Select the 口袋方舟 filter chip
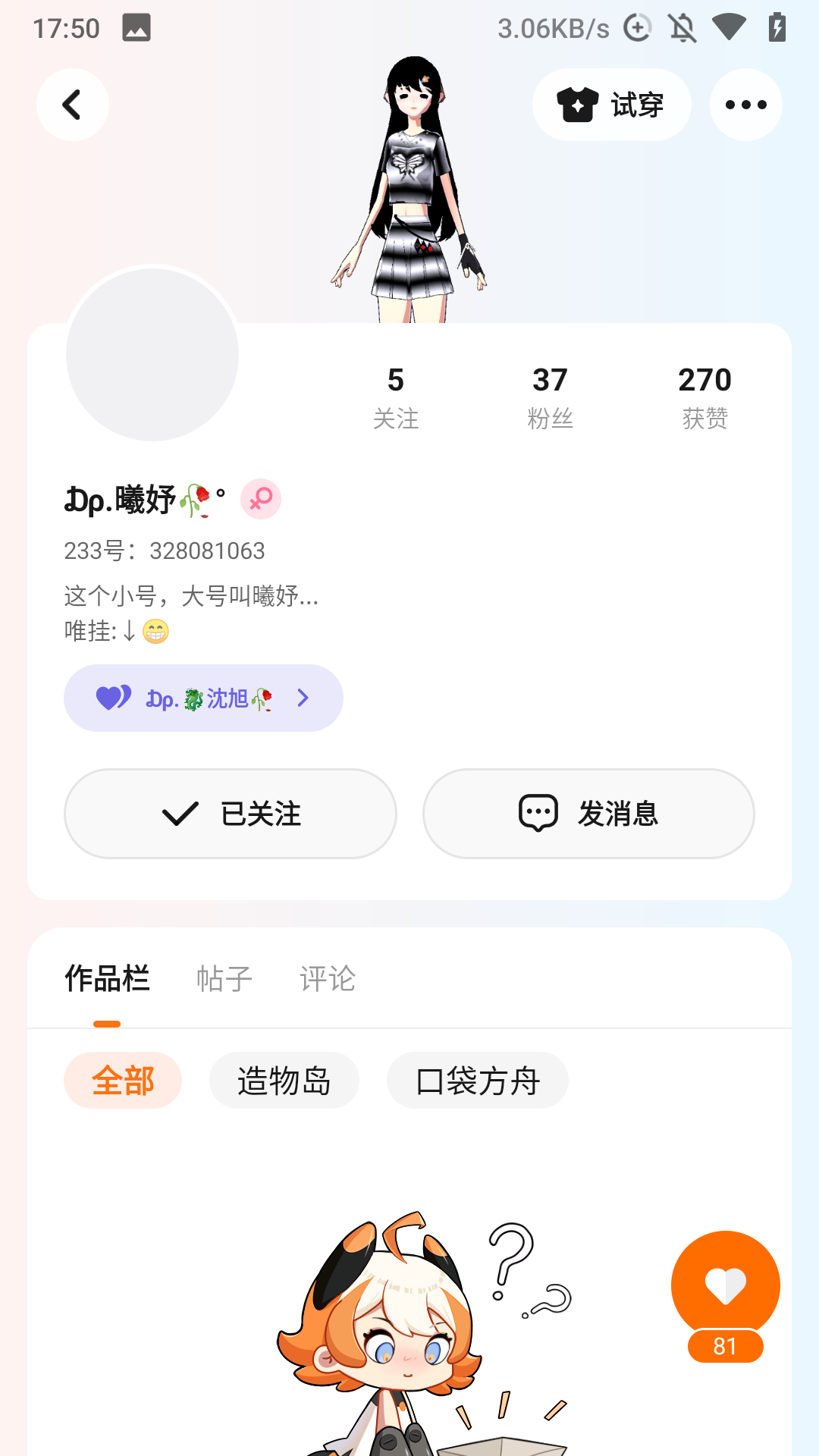The height and width of the screenshot is (1456, 819). (477, 1080)
